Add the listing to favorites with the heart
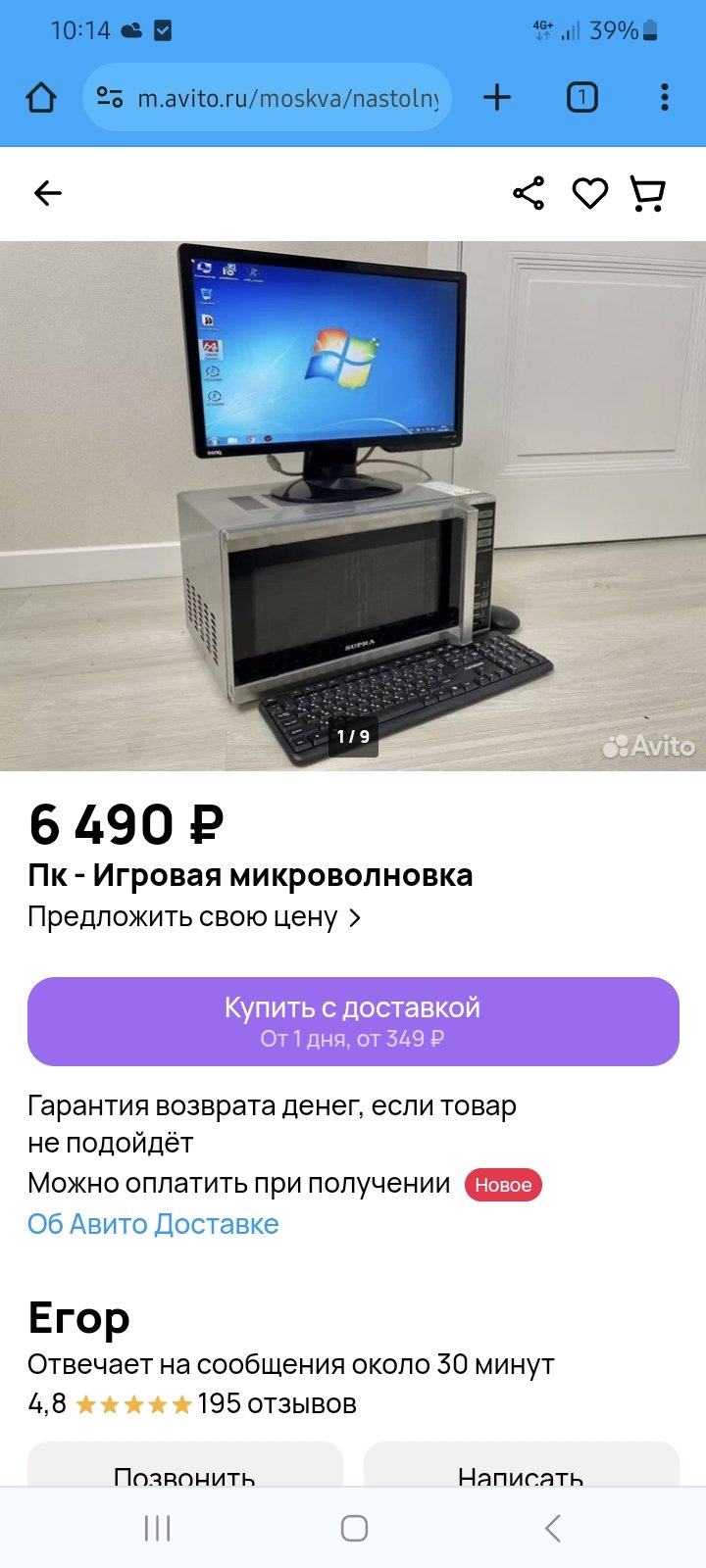The height and width of the screenshot is (1568, 706). coord(589,193)
